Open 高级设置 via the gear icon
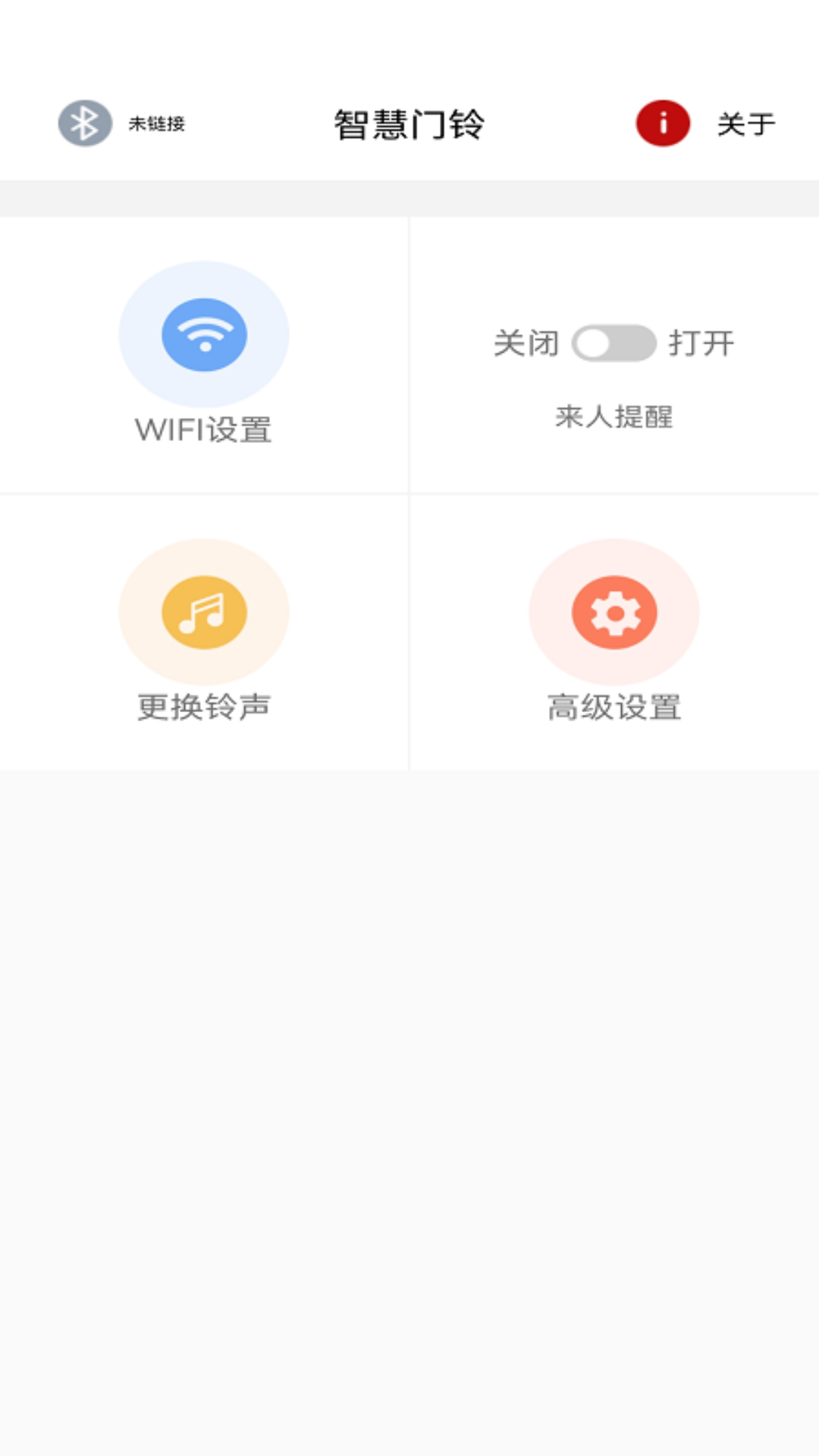 tap(614, 613)
